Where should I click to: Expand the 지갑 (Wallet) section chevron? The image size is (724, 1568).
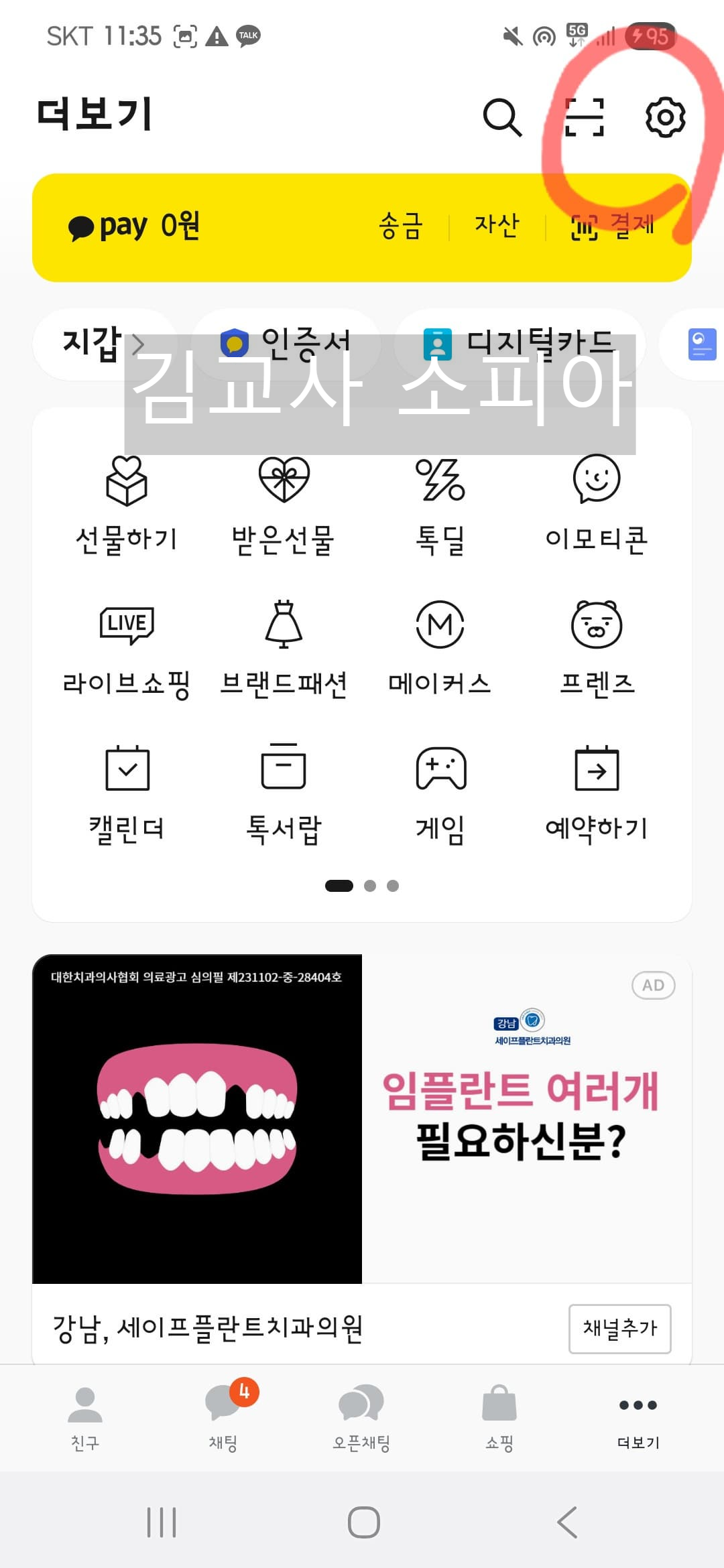[139, 343]
